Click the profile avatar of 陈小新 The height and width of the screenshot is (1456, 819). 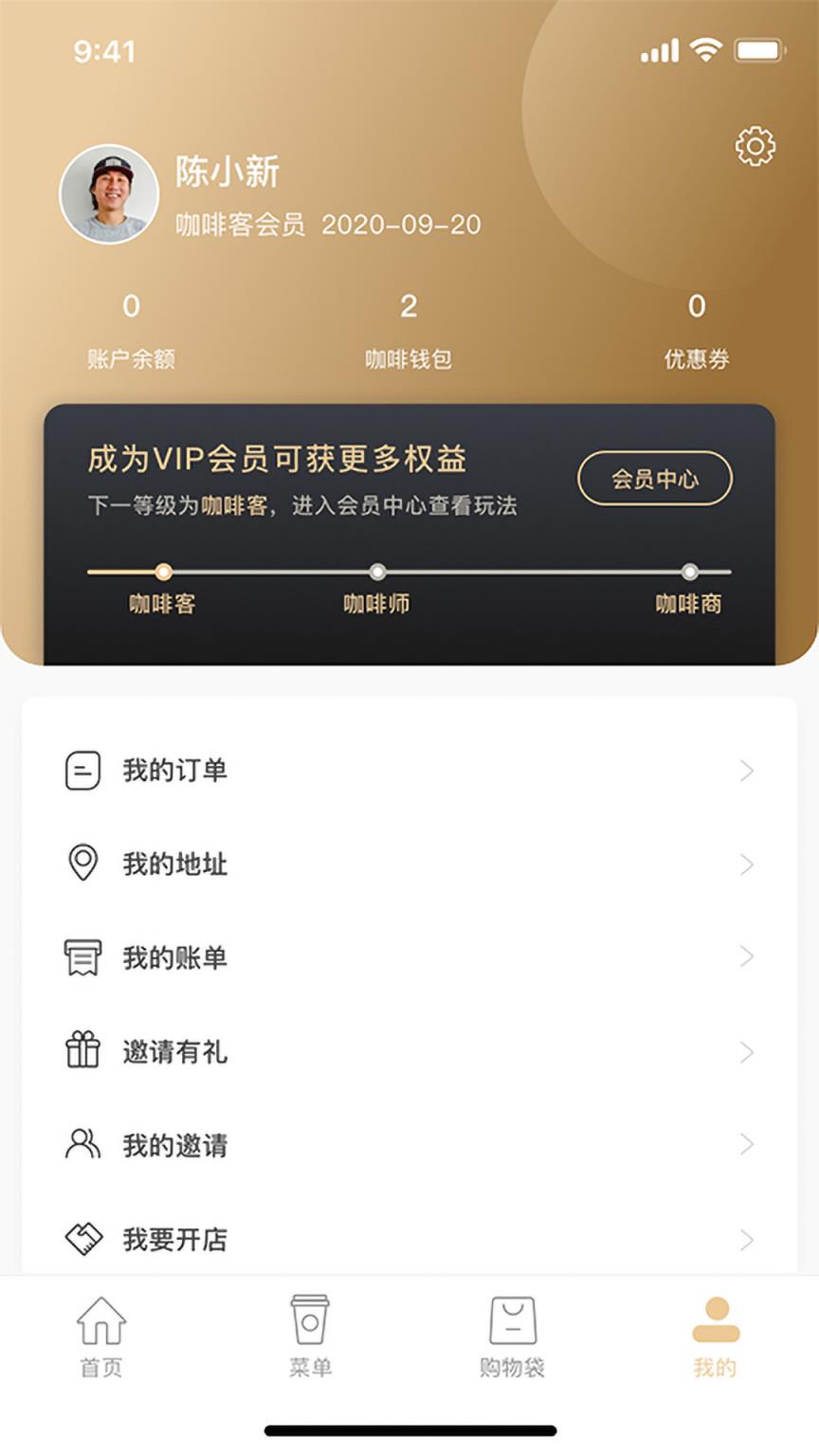pyautogui.click(x=112, y=193)
